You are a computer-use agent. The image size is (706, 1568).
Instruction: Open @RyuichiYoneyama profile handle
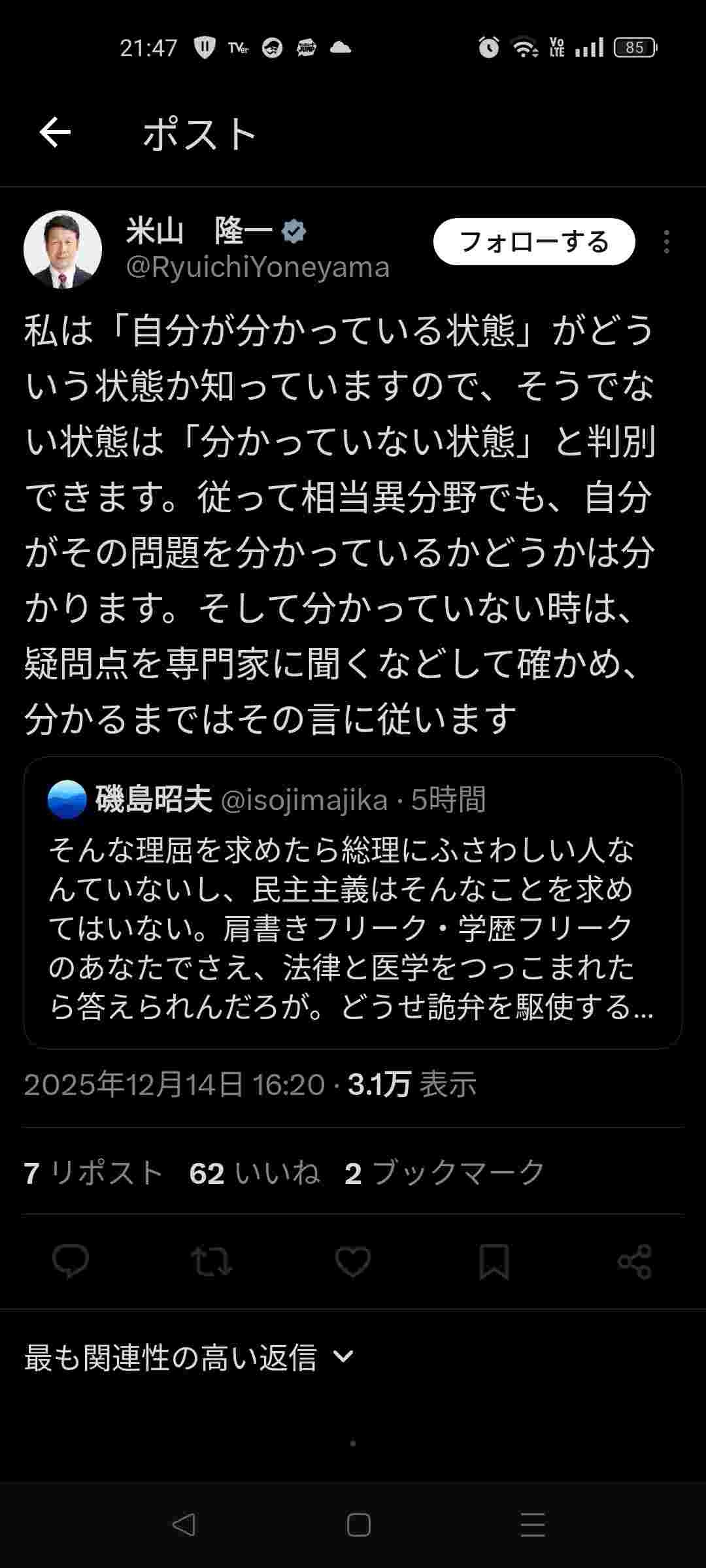click(x=258, y=267)
